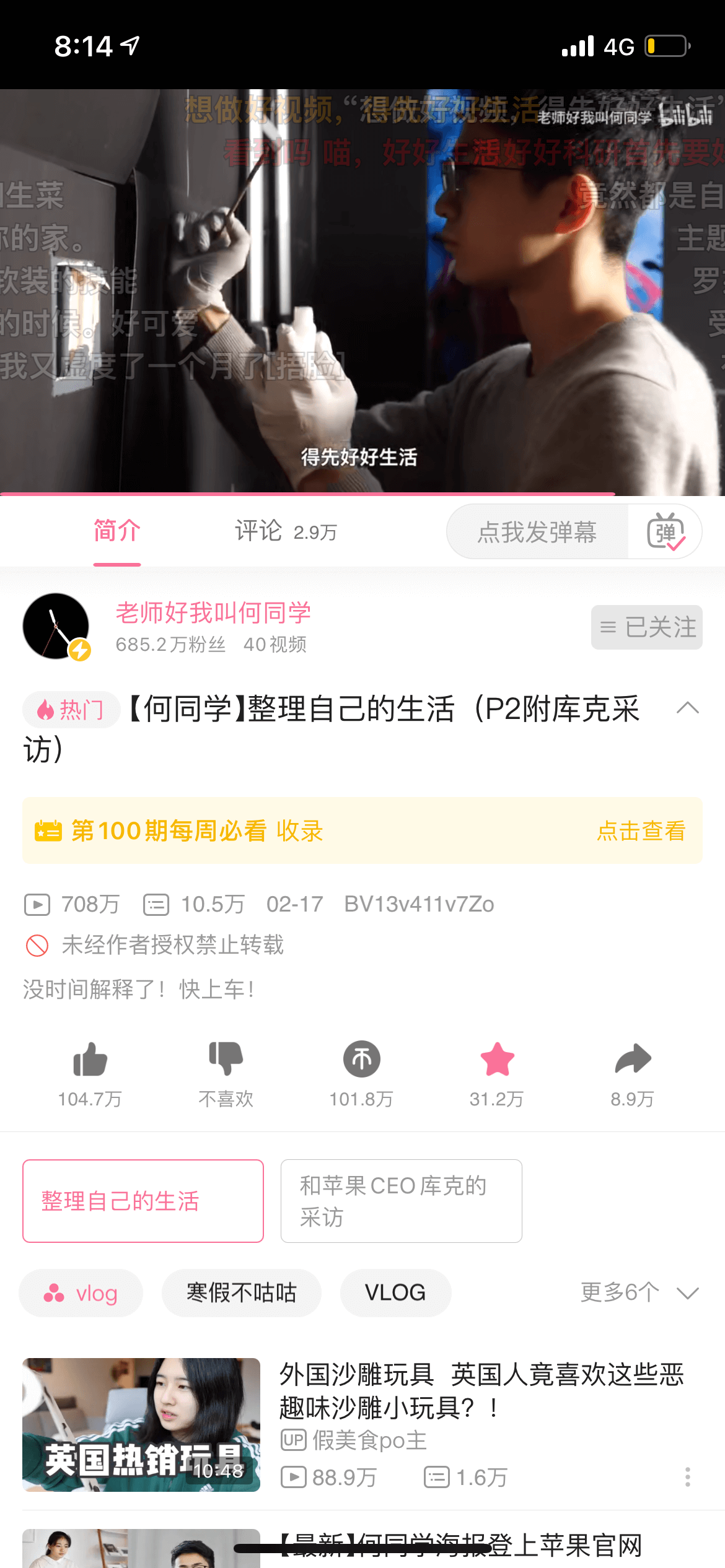This screenshot has width=725, height=1568.
Task: Switch to the 评论 comments tab
Action: 285,531
